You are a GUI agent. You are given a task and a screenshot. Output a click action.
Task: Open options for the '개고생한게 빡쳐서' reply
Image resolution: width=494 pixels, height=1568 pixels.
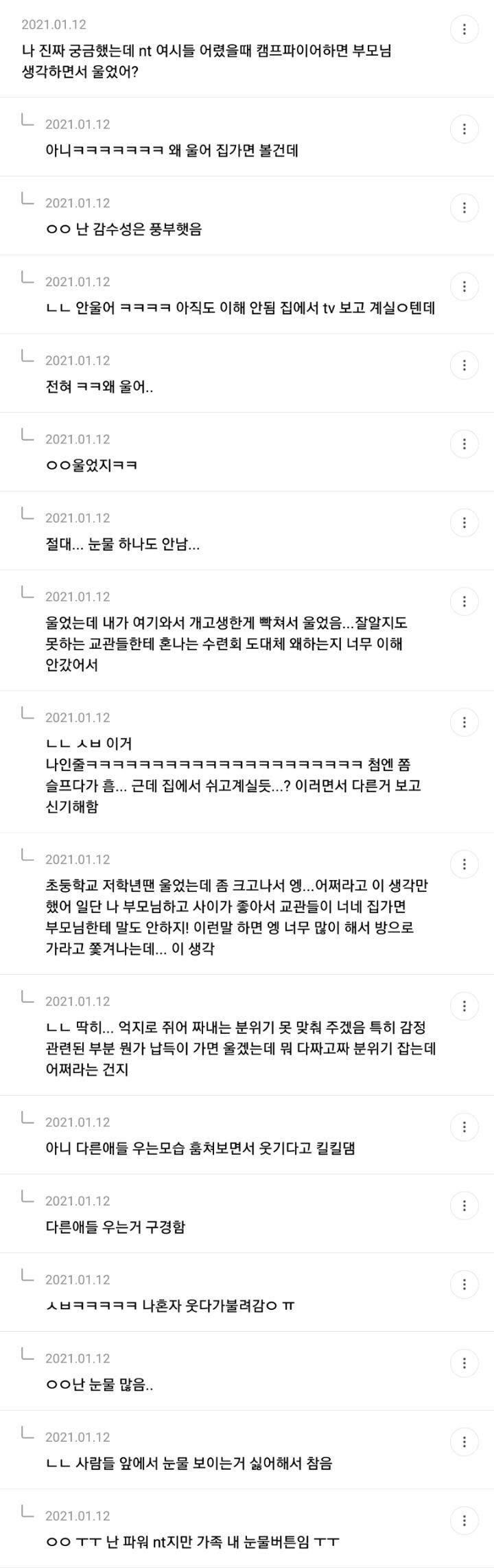pos(464,601)
